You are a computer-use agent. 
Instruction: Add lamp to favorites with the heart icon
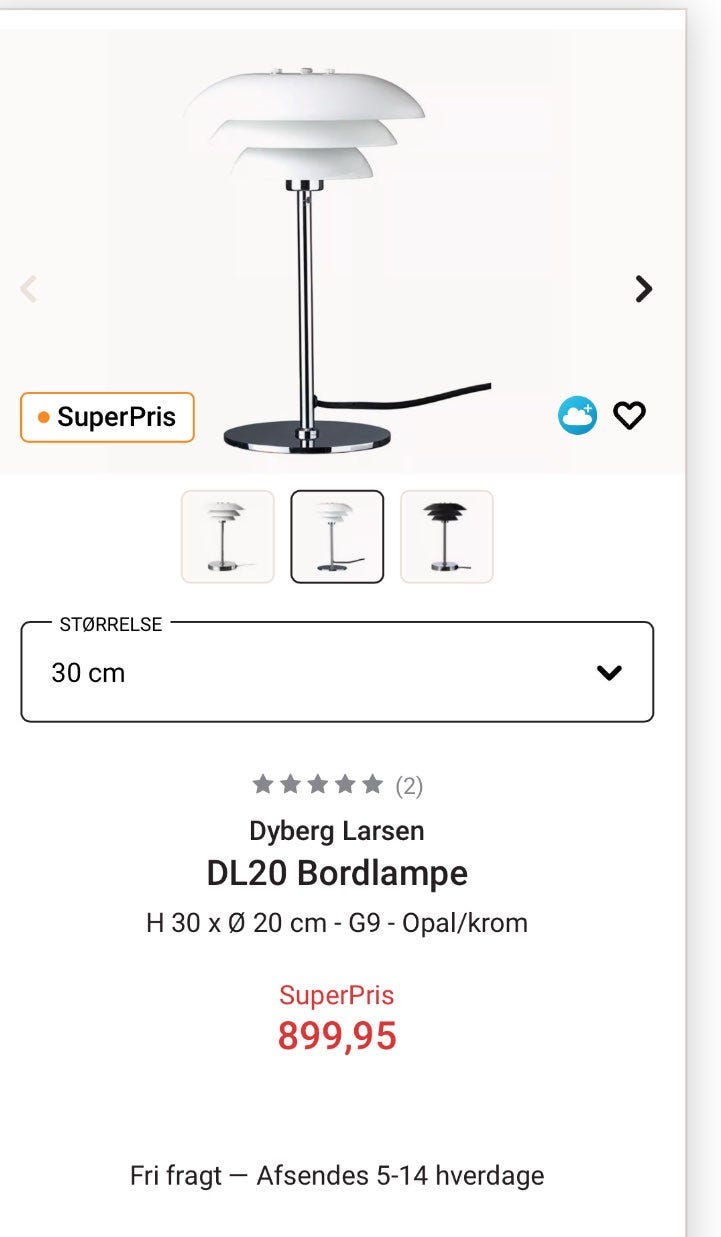(628, 415)
